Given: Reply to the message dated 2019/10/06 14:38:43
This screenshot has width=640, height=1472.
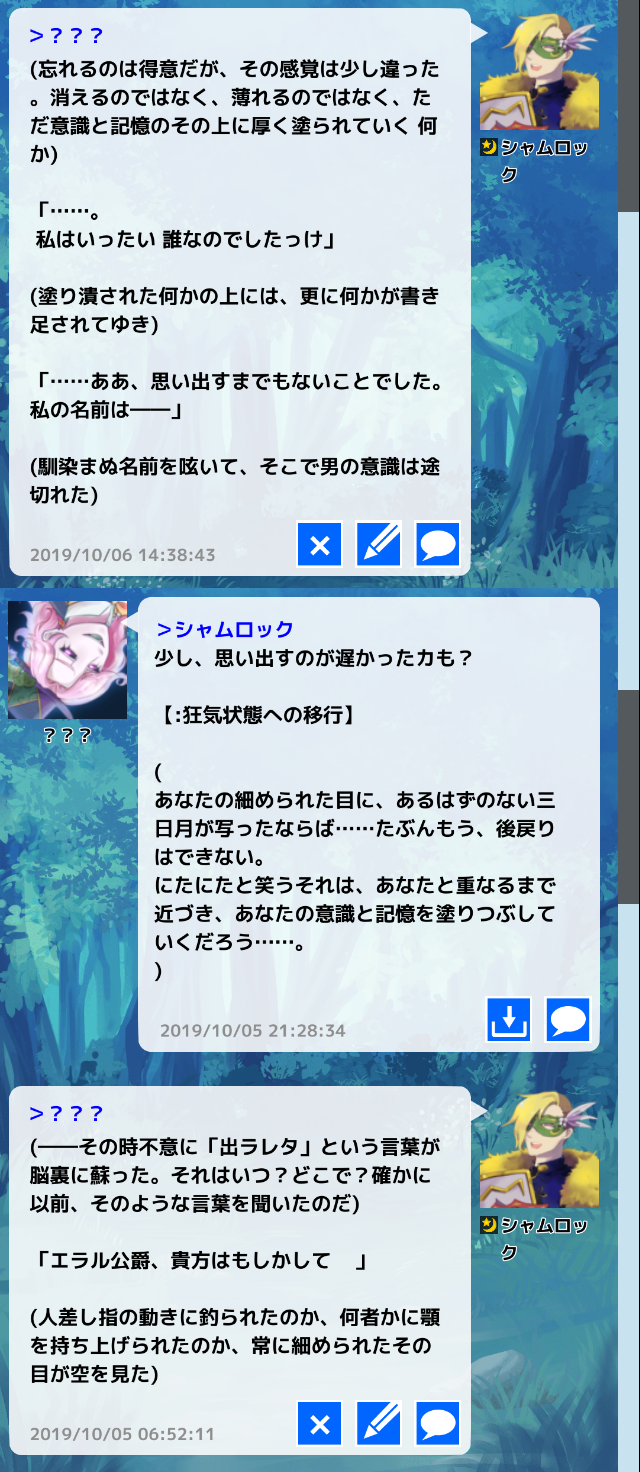Looking at the screenshot, I should [438, 545].
